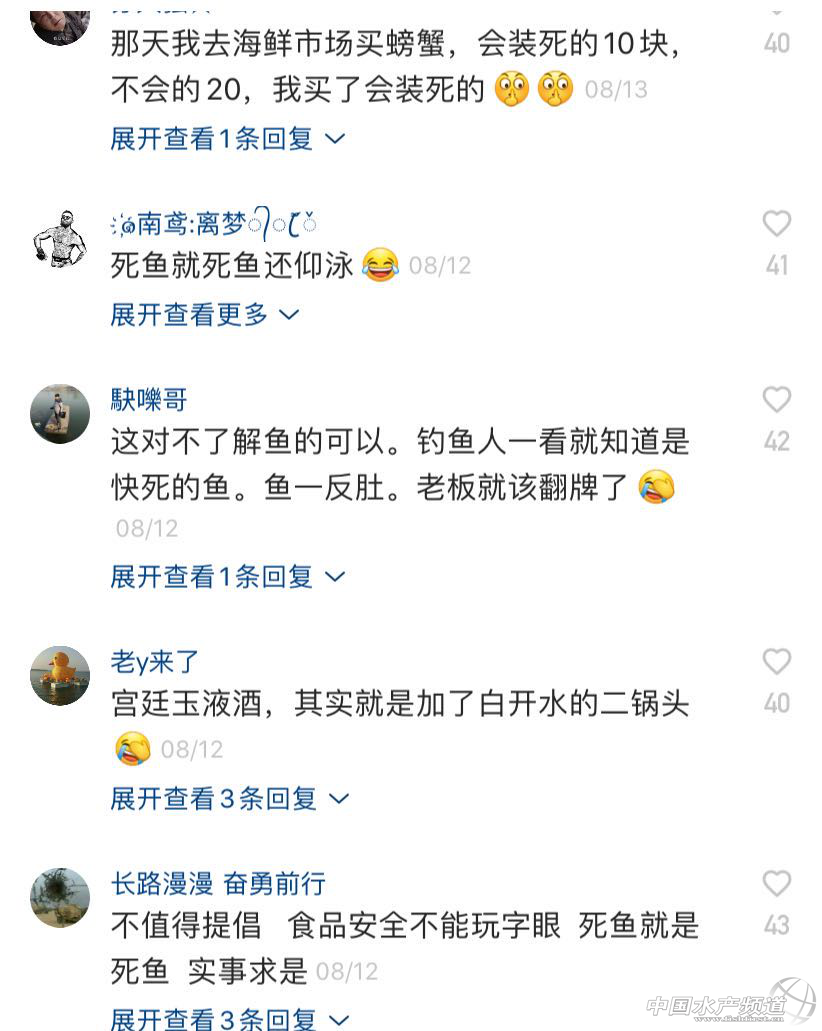822x1031 pixels.
Task: Like 老y来了's comment about 宫廷玉液酒
Action: coord(776,662)
